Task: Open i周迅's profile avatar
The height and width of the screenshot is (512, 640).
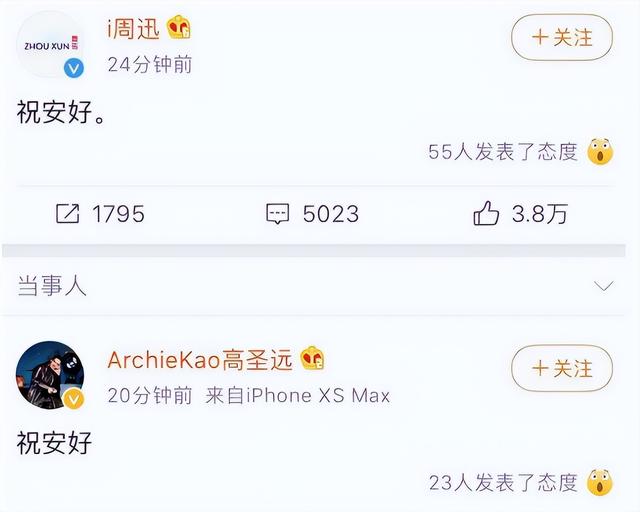Action: [50, 45]
